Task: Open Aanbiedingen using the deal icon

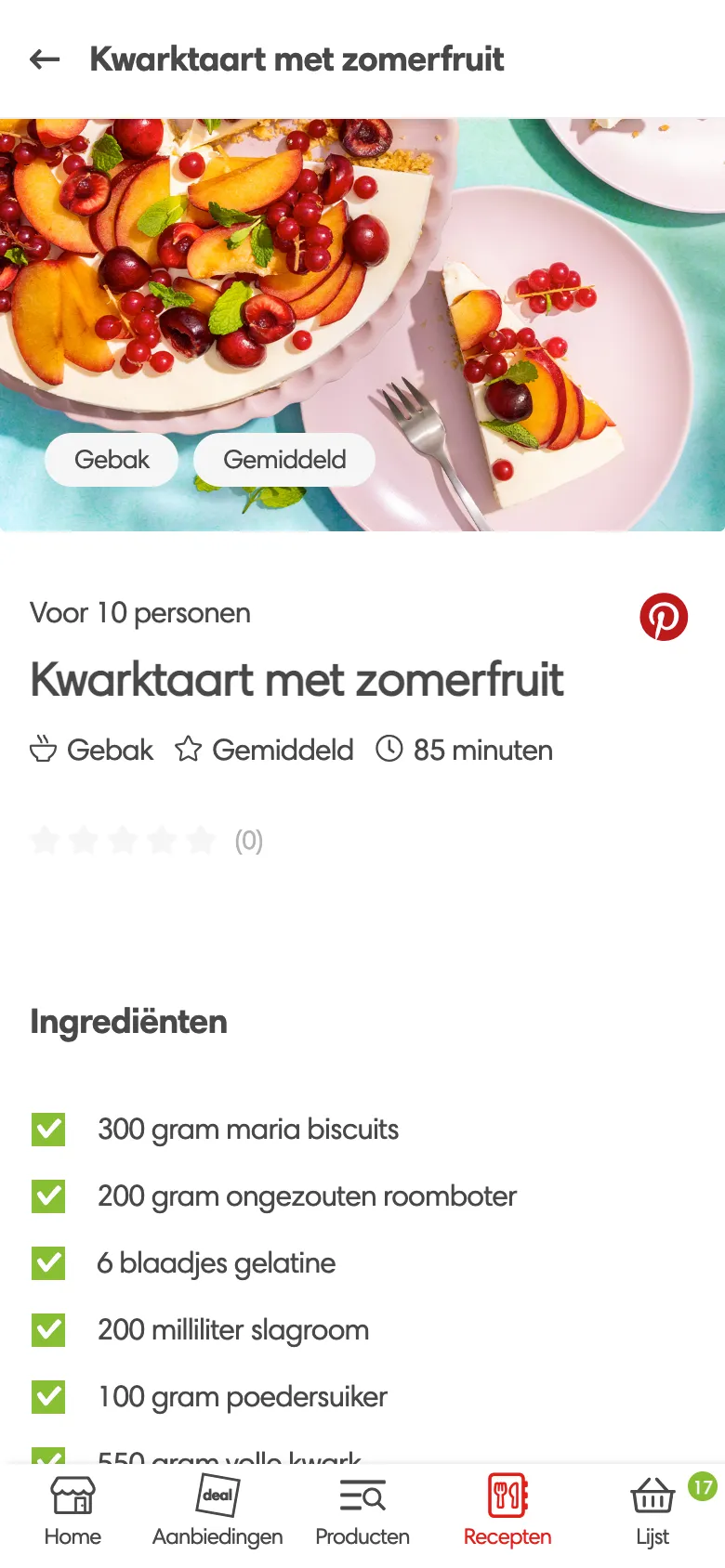Action: (x=217, y=1496)
